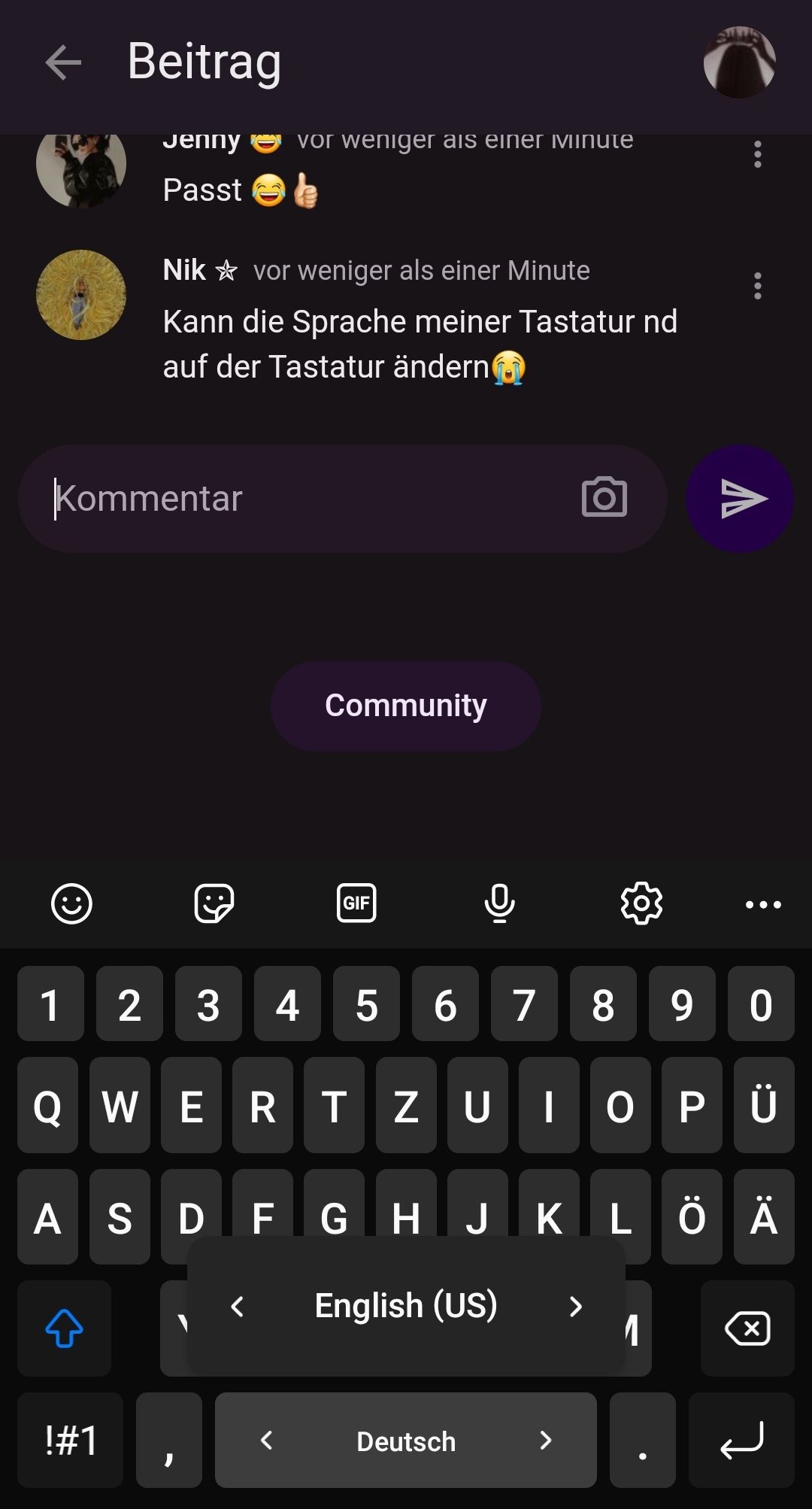This screenshot has height=1509, width=812.
Task: Open the keyboard sticker panel
Action: (x=214, y=903)
